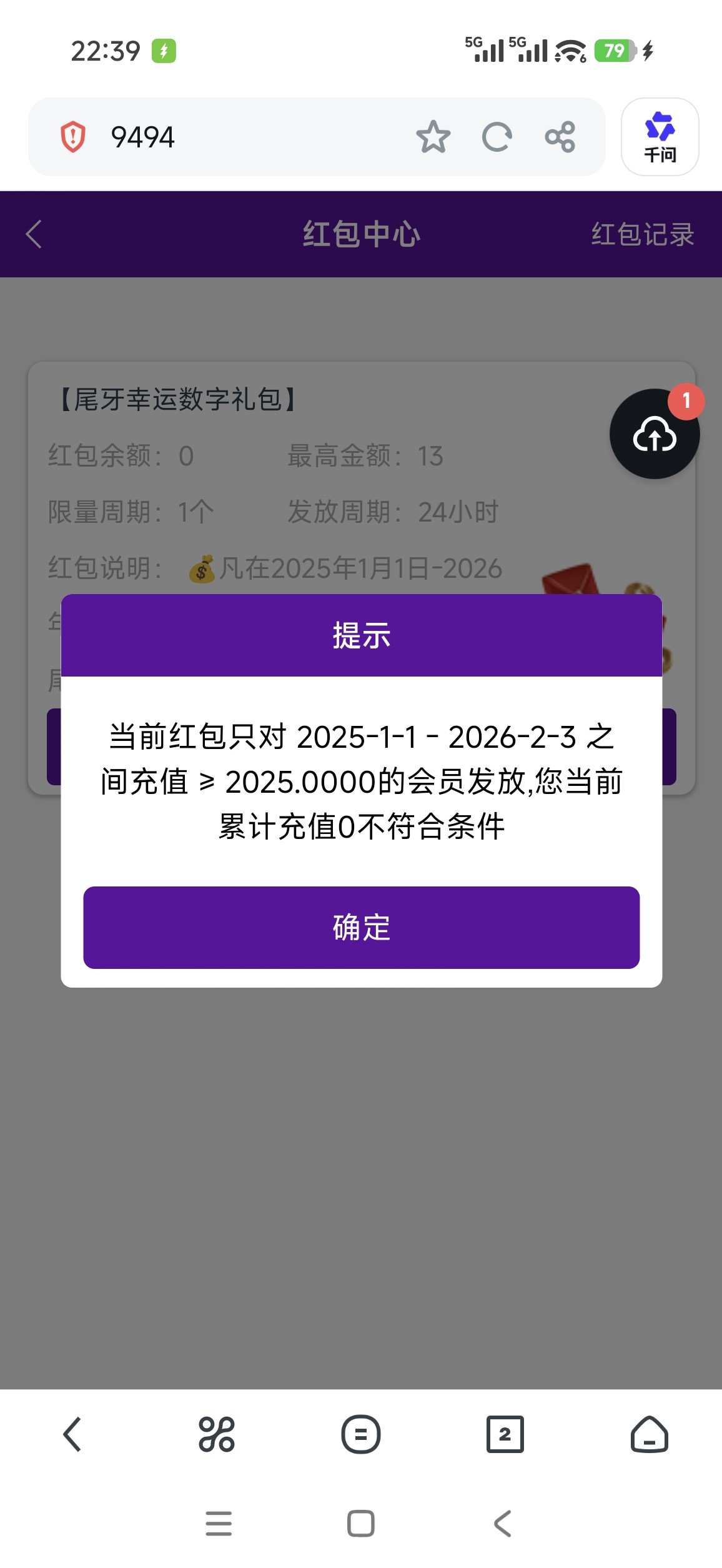This screenshot has width=722, height=1568.
Task: Open the cloud upload floating button
Action: tap(654, 434)
